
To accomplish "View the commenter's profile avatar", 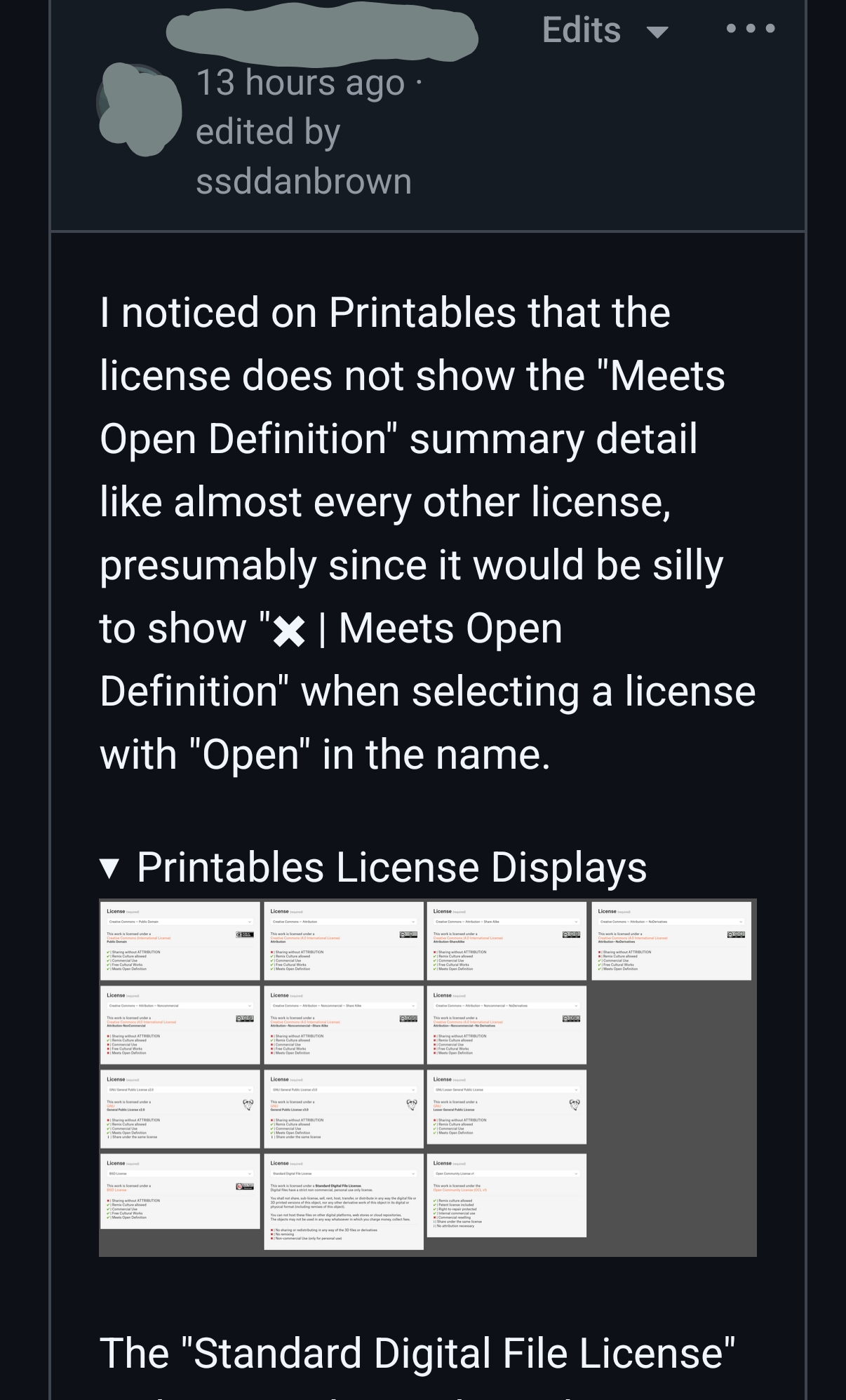I will click(x=139, y=107).
